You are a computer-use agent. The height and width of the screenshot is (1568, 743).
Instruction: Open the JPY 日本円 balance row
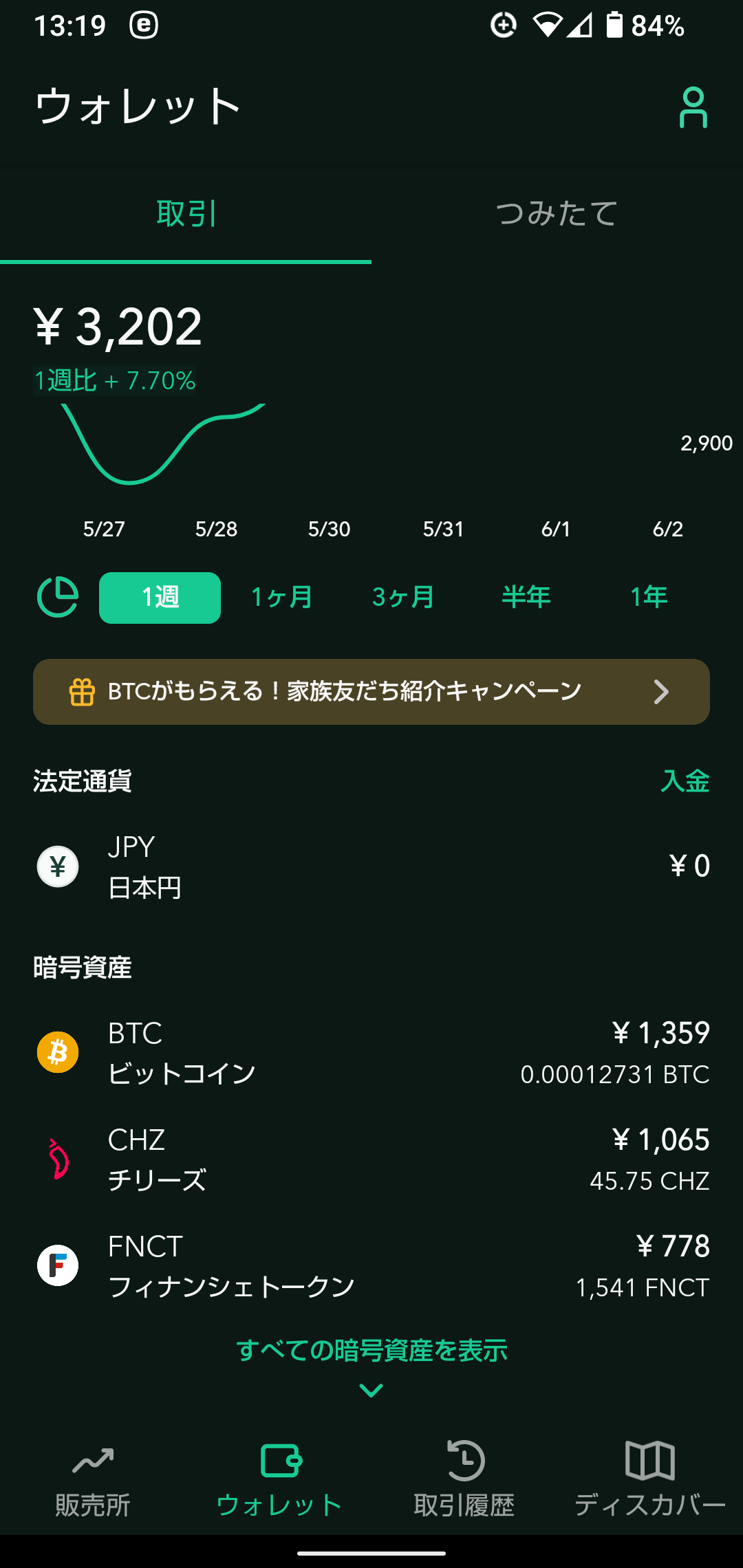[371, 867]
